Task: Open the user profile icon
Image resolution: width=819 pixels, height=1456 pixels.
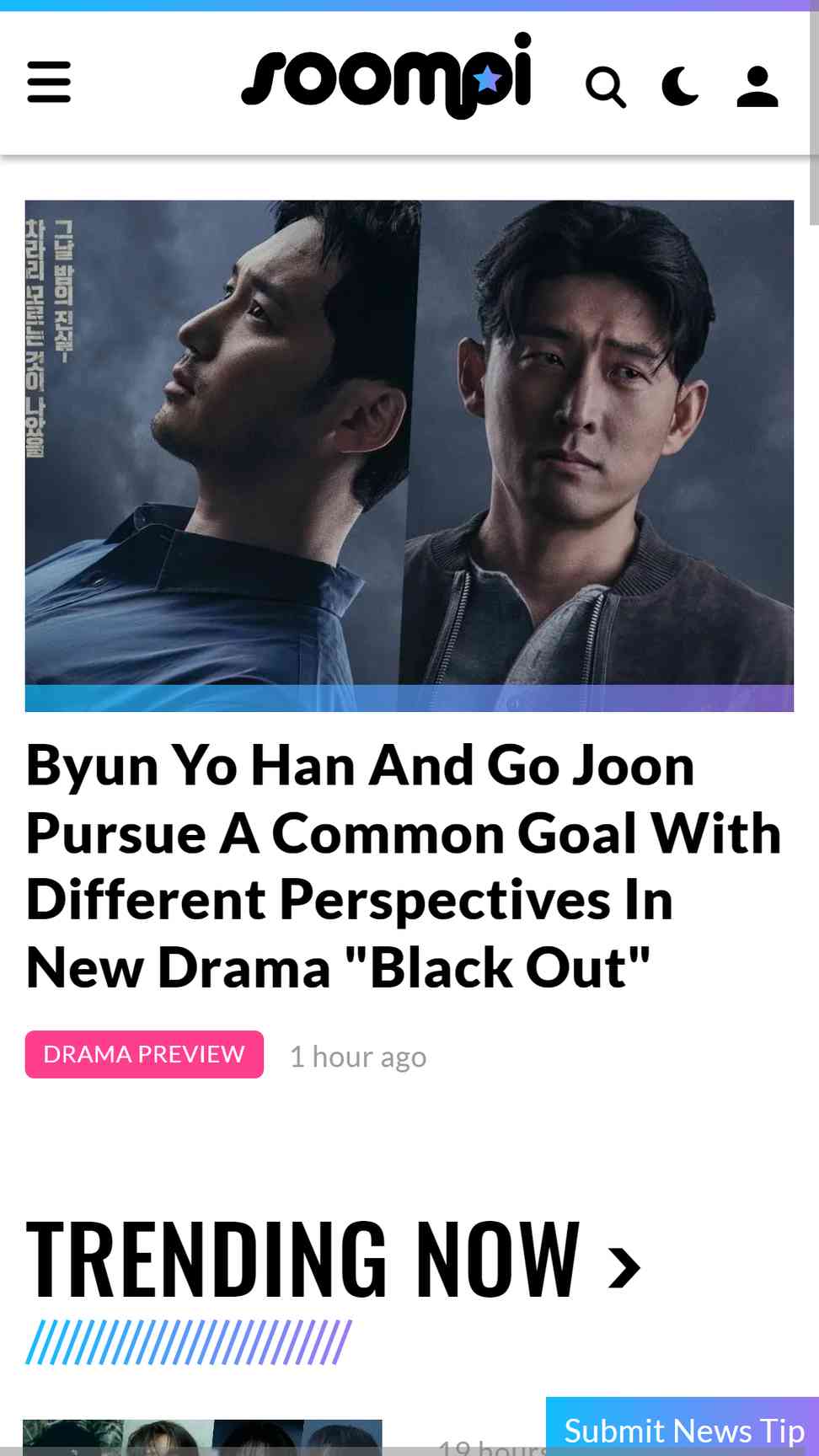Action: pyautogui.click(x=757, y=87)
